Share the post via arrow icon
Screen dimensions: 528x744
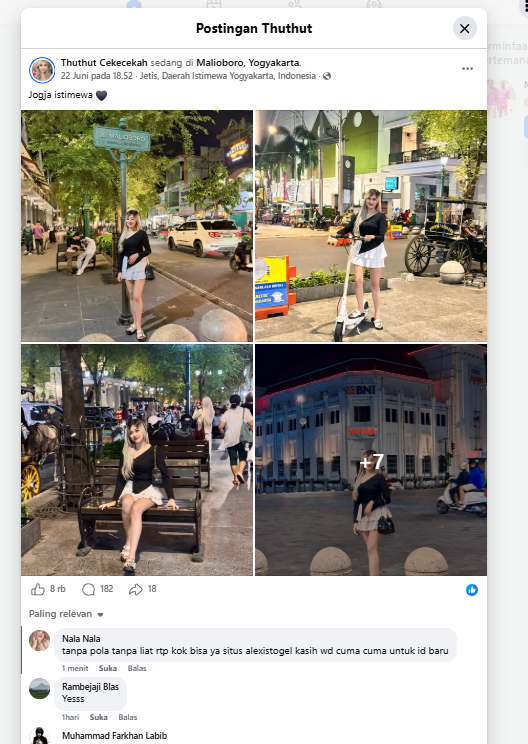tap(136, 589)
